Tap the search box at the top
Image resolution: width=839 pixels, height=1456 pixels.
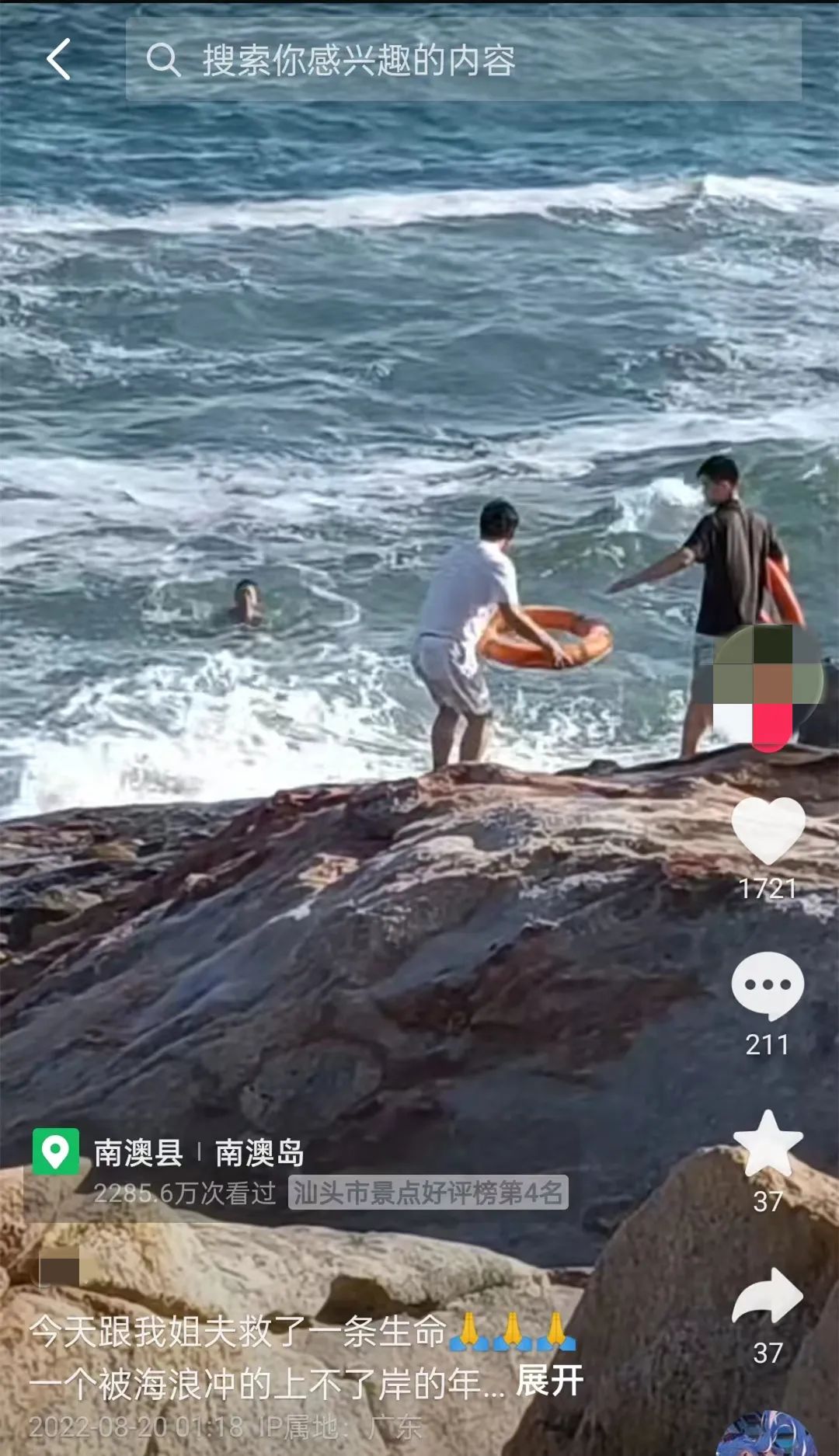coord(463,59)
